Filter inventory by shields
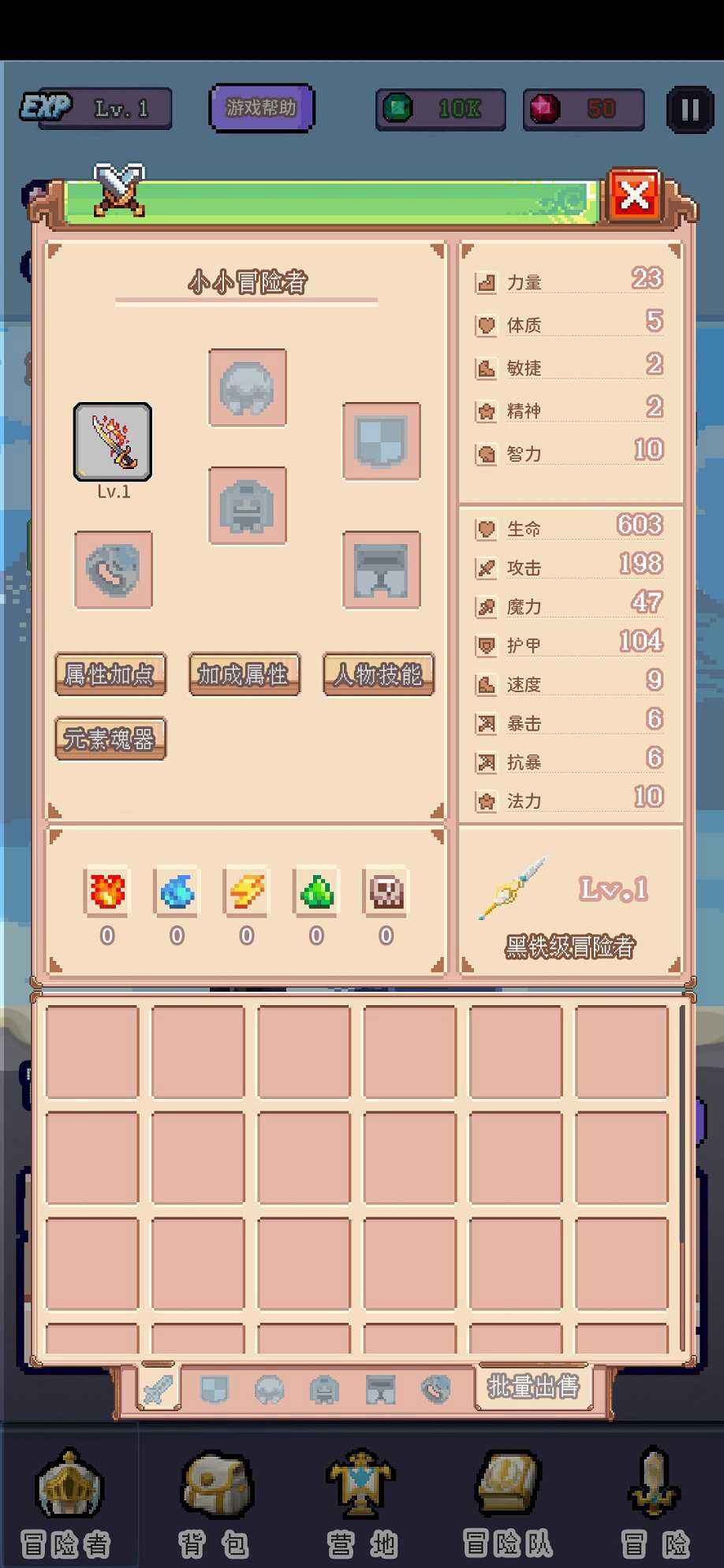 tap(214, 1390)
